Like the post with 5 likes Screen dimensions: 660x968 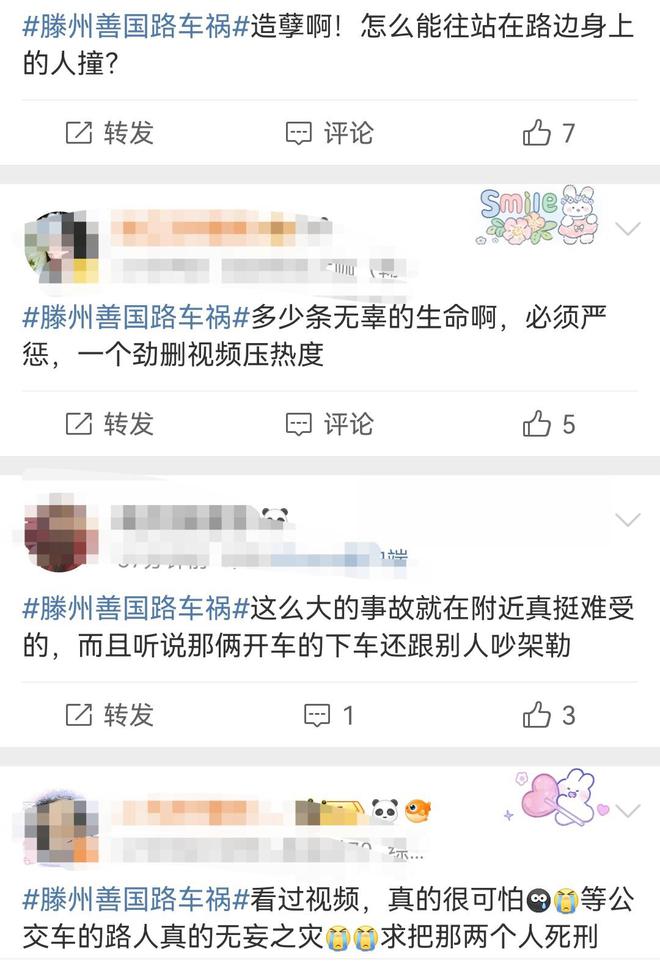coord(548,424)
